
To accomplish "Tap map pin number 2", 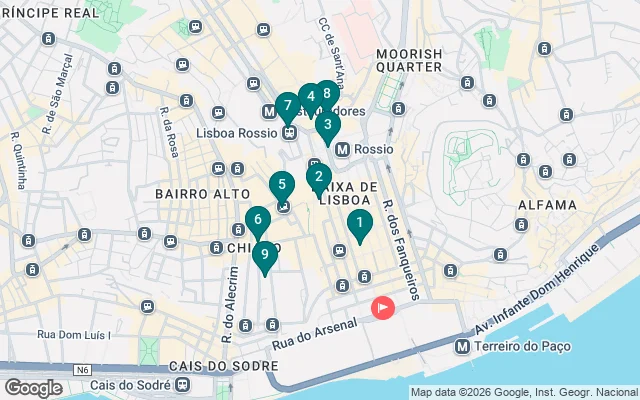I will (318, 179).
